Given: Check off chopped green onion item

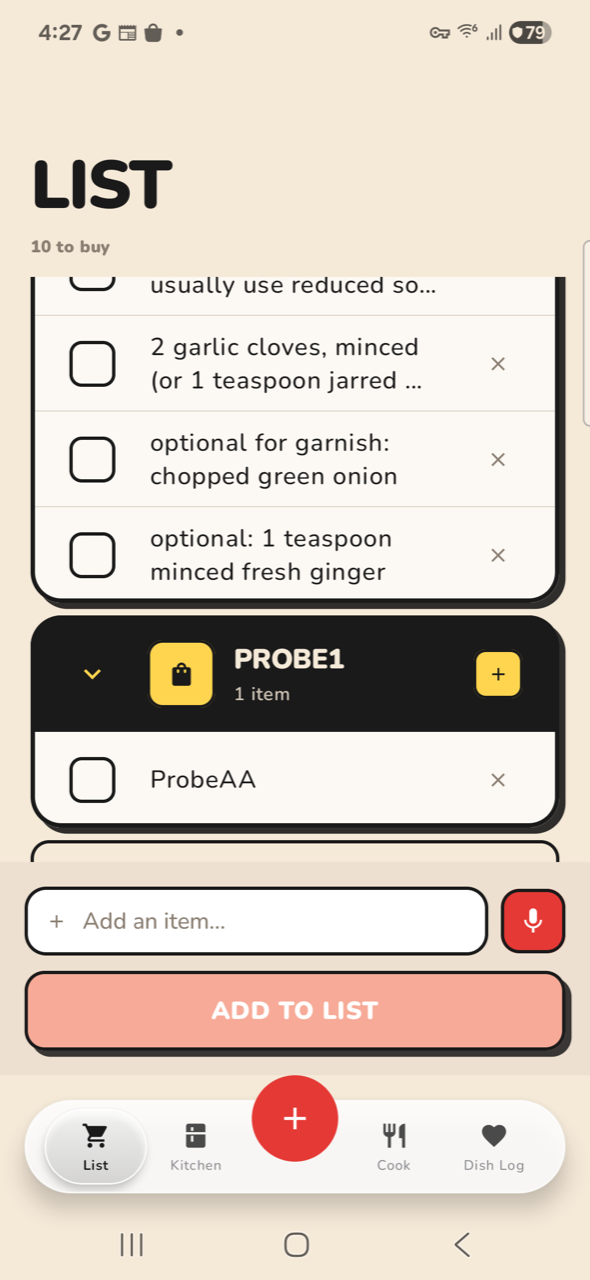Looking at the screenshot, I should pos(92,459).
